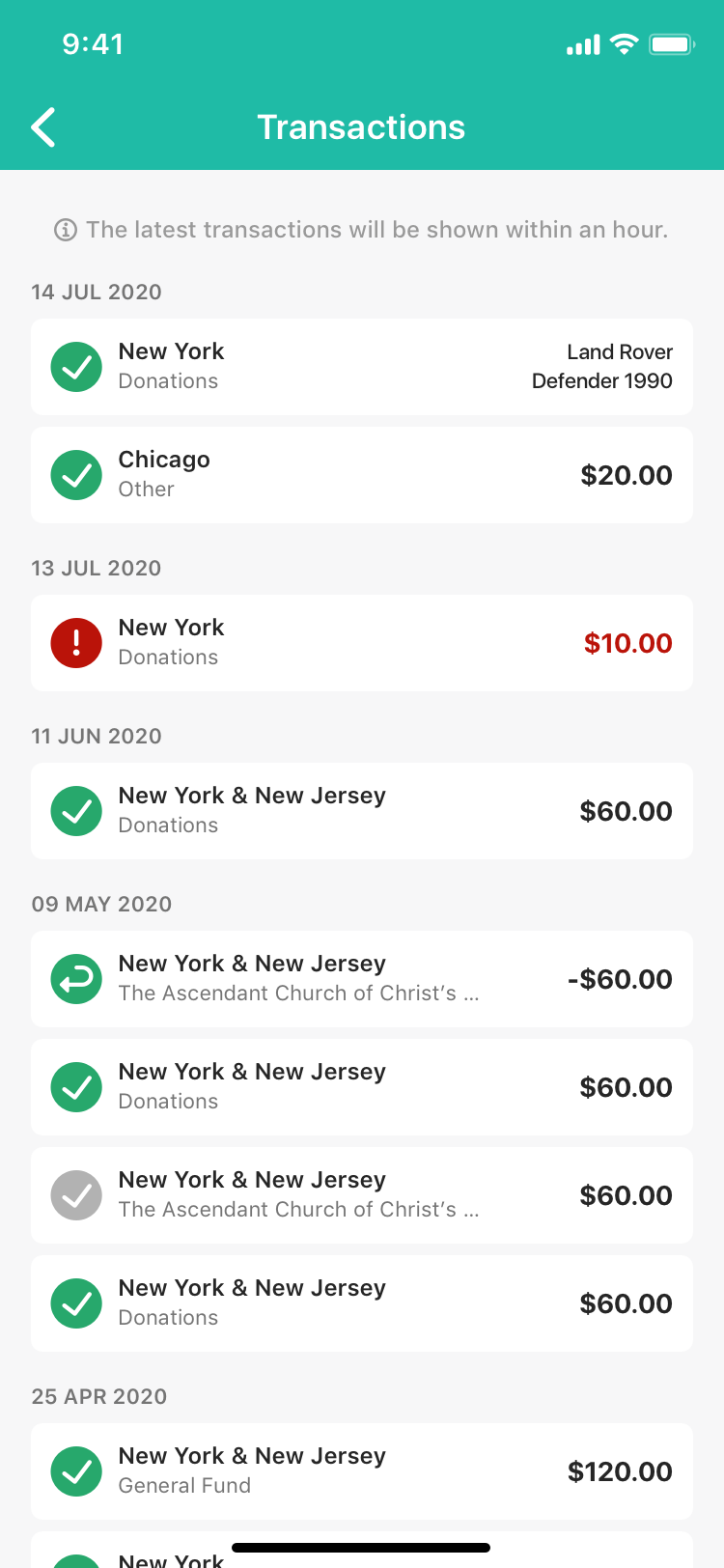
Task: Tap the gray pending checkmark on the $60.00 transaction
Action: point(75,1194)
